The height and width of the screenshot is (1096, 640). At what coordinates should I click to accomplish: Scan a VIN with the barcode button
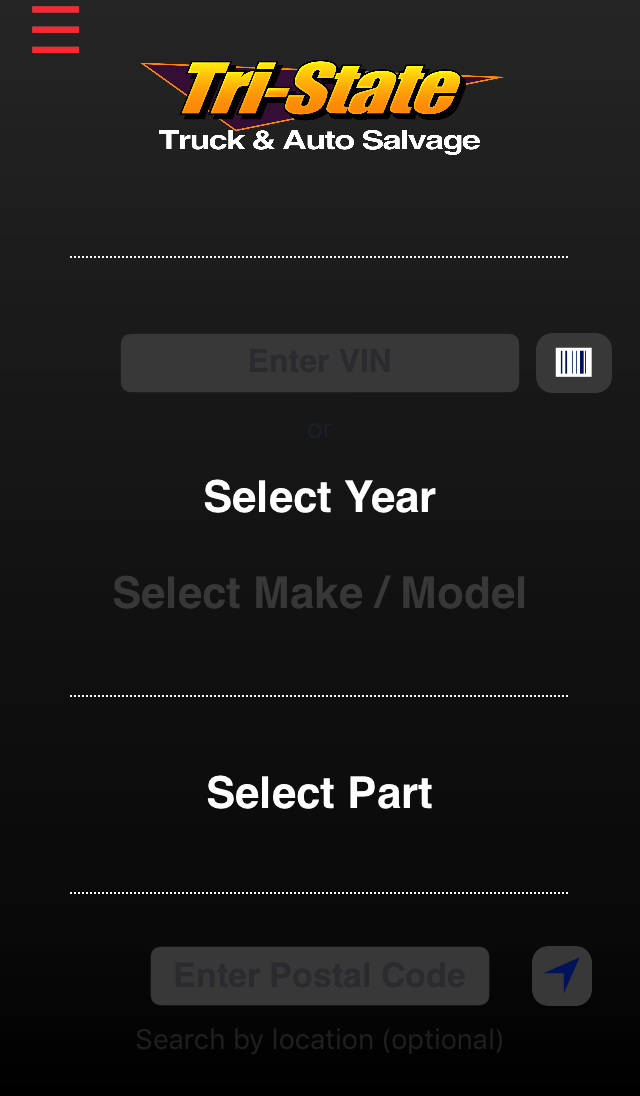tap(574, 363)
